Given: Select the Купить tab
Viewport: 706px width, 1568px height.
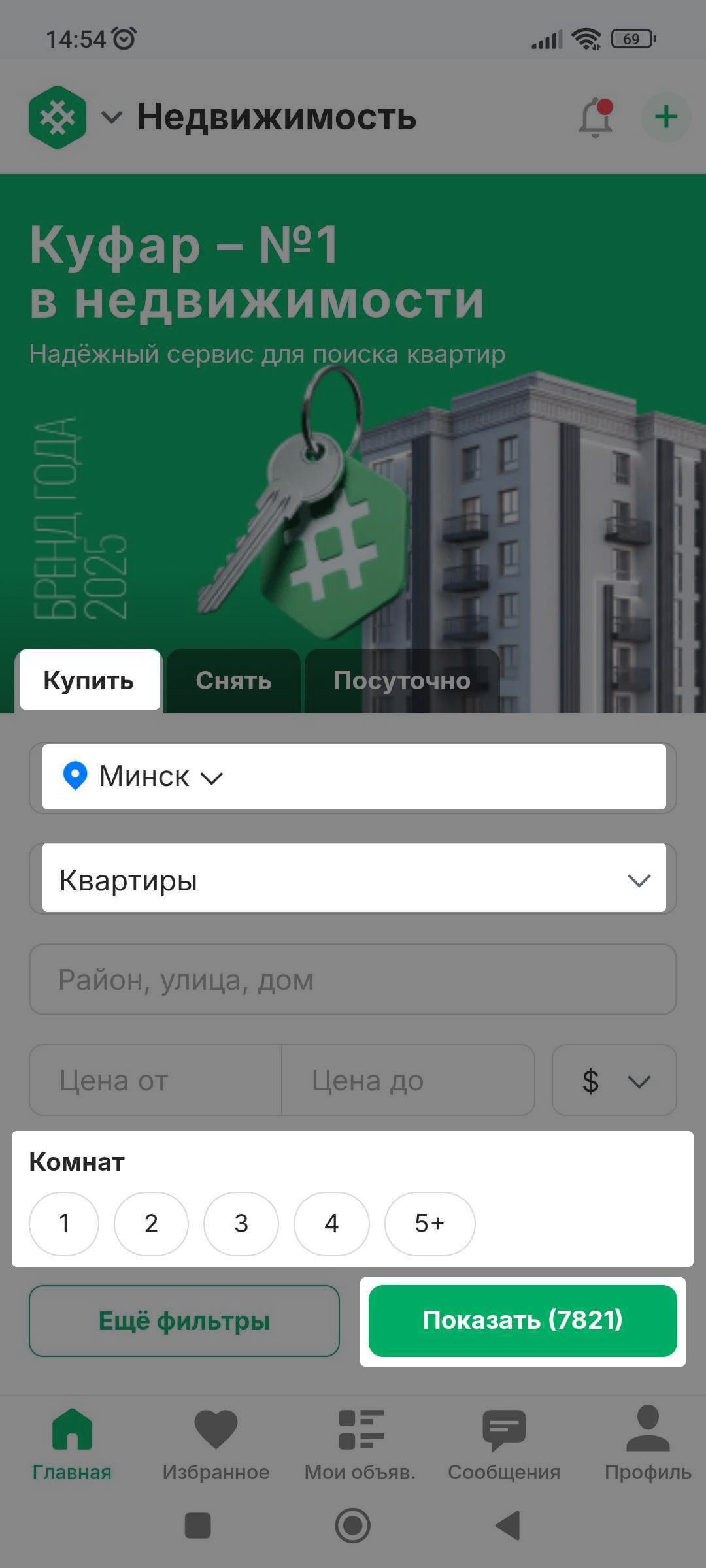Looking at the screenshot, I should point(89,680).
